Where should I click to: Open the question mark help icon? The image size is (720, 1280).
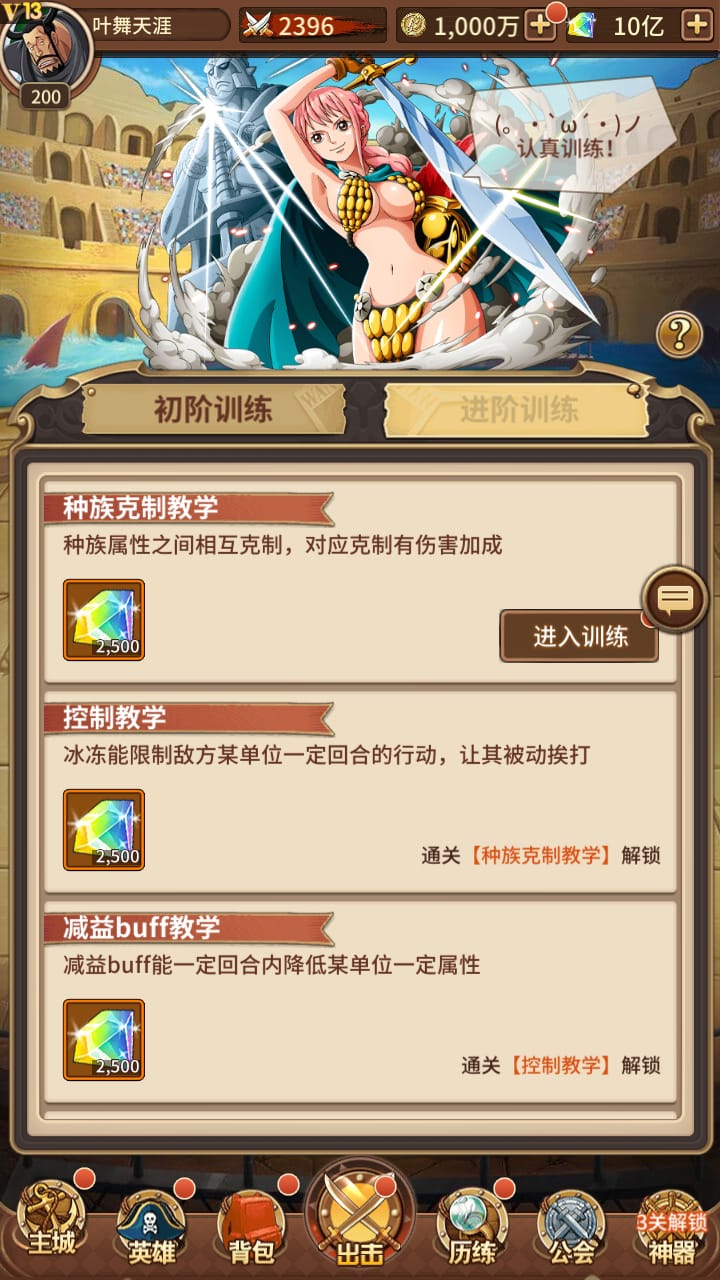tap(679, 334)
